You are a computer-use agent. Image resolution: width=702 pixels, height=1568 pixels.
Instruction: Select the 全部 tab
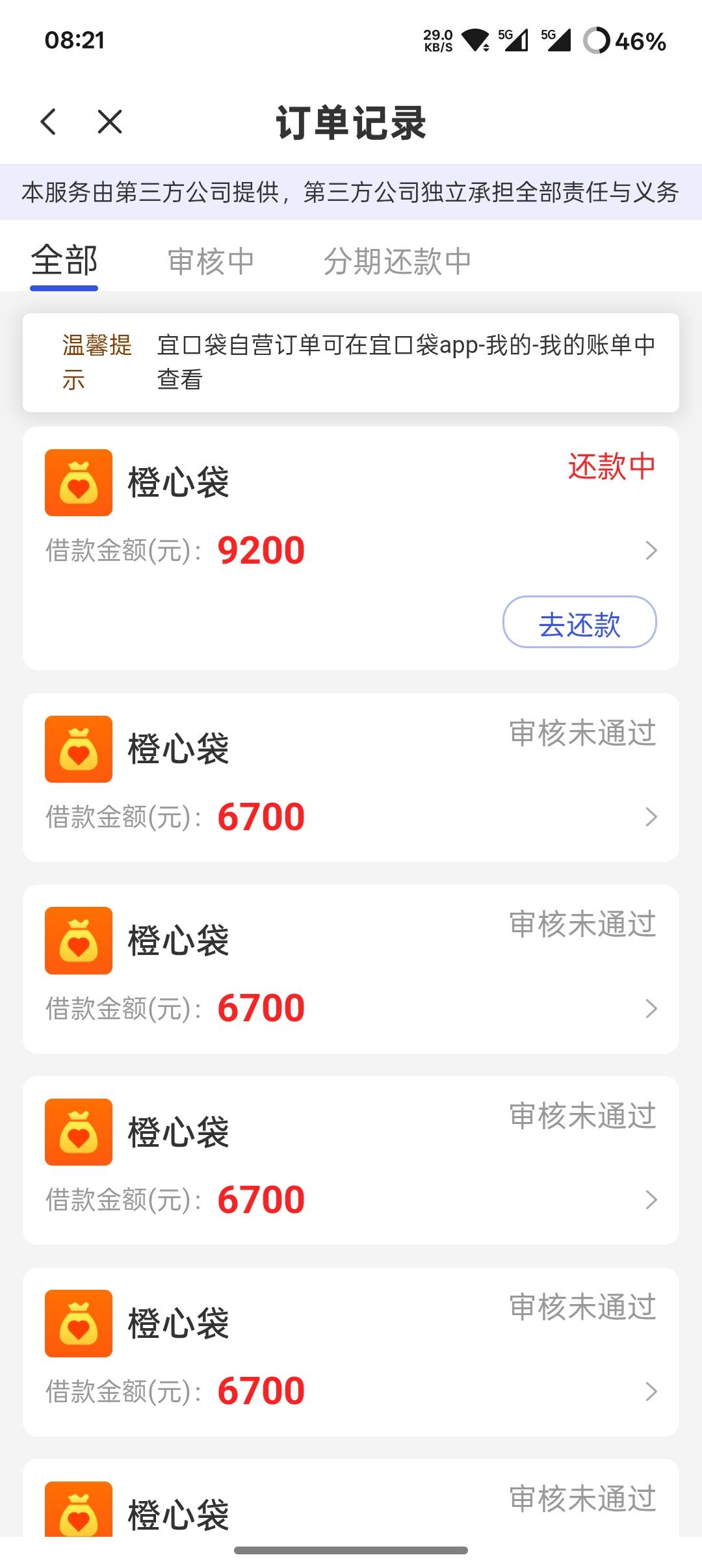64,261
